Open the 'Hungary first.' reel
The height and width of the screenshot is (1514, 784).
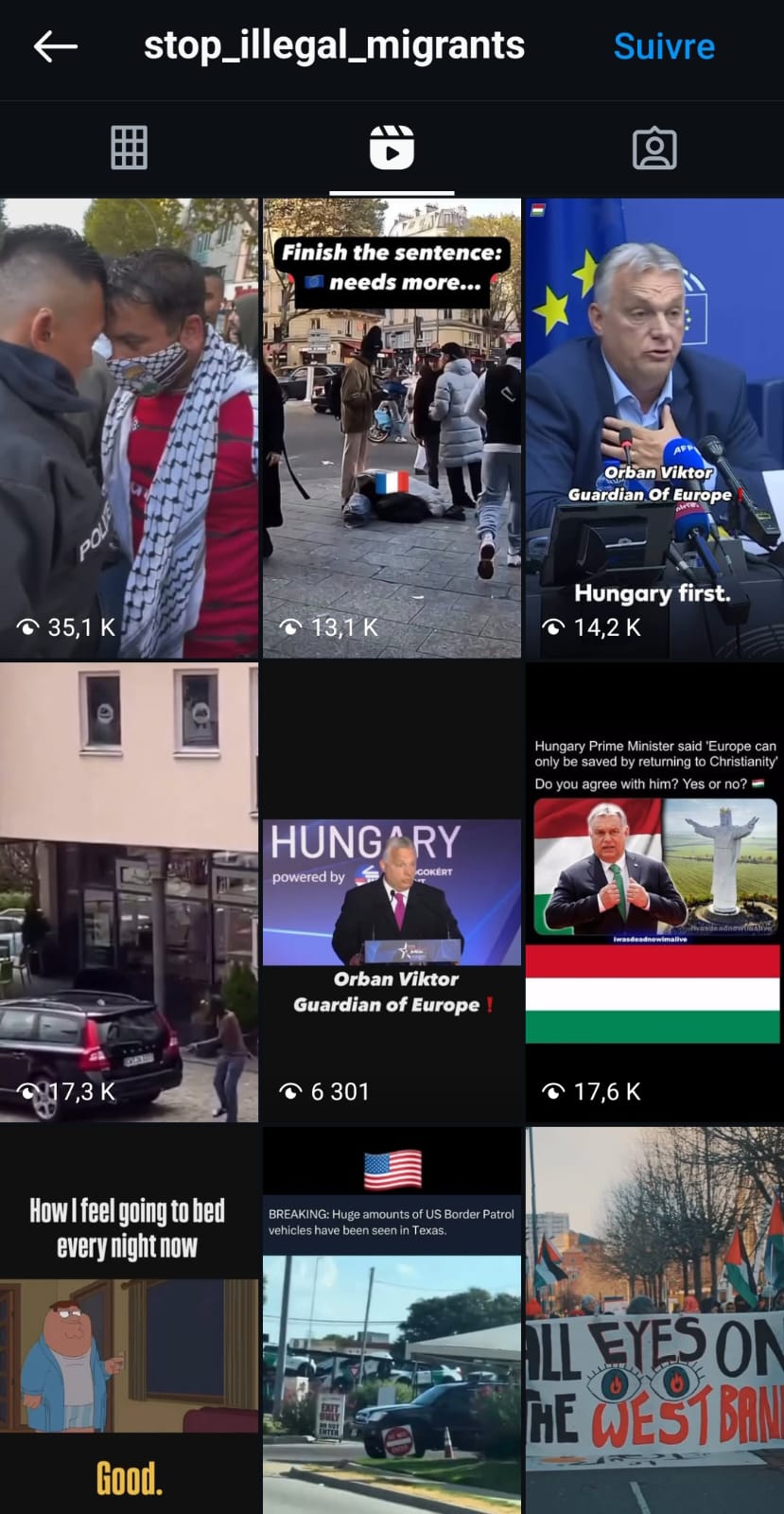point(654,428)
